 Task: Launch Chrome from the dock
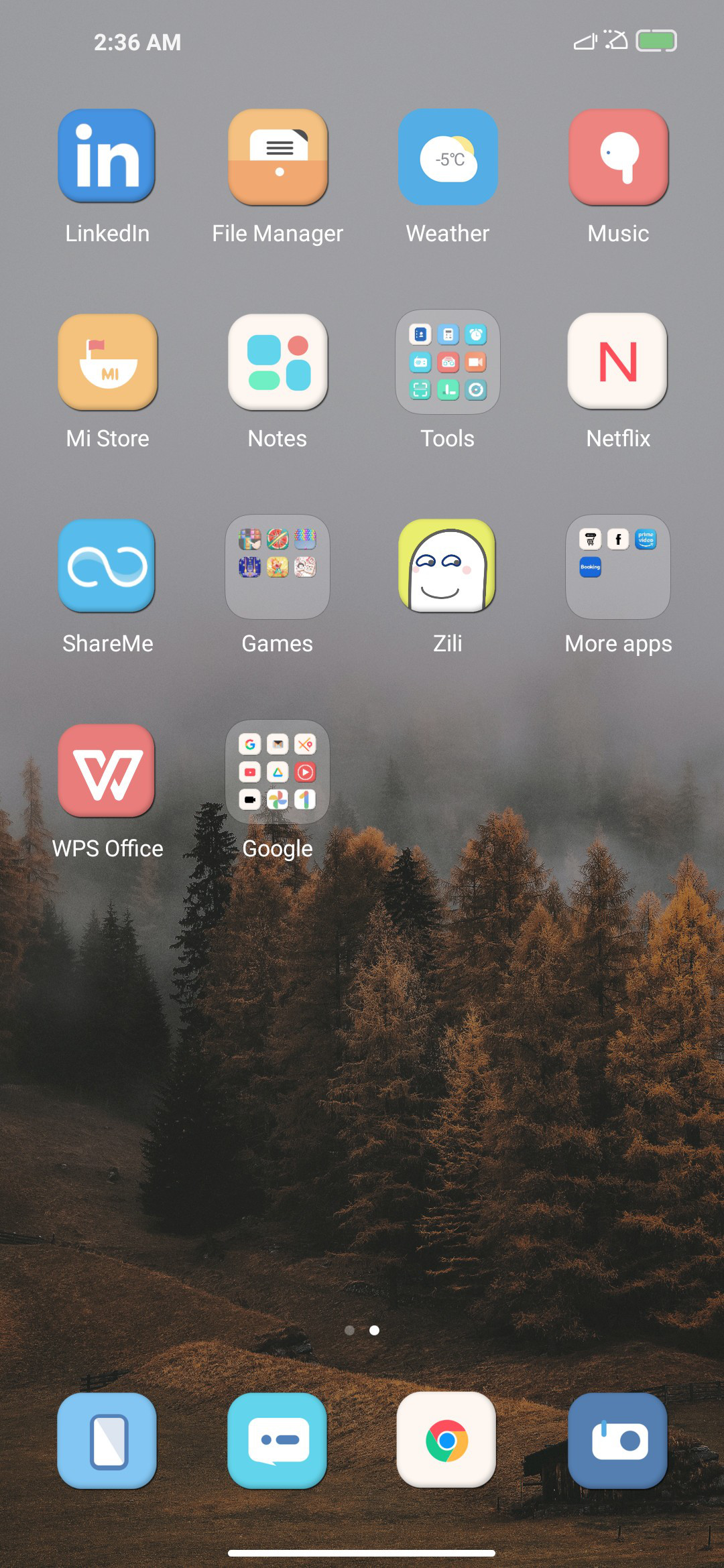[x=448, y=1441]
